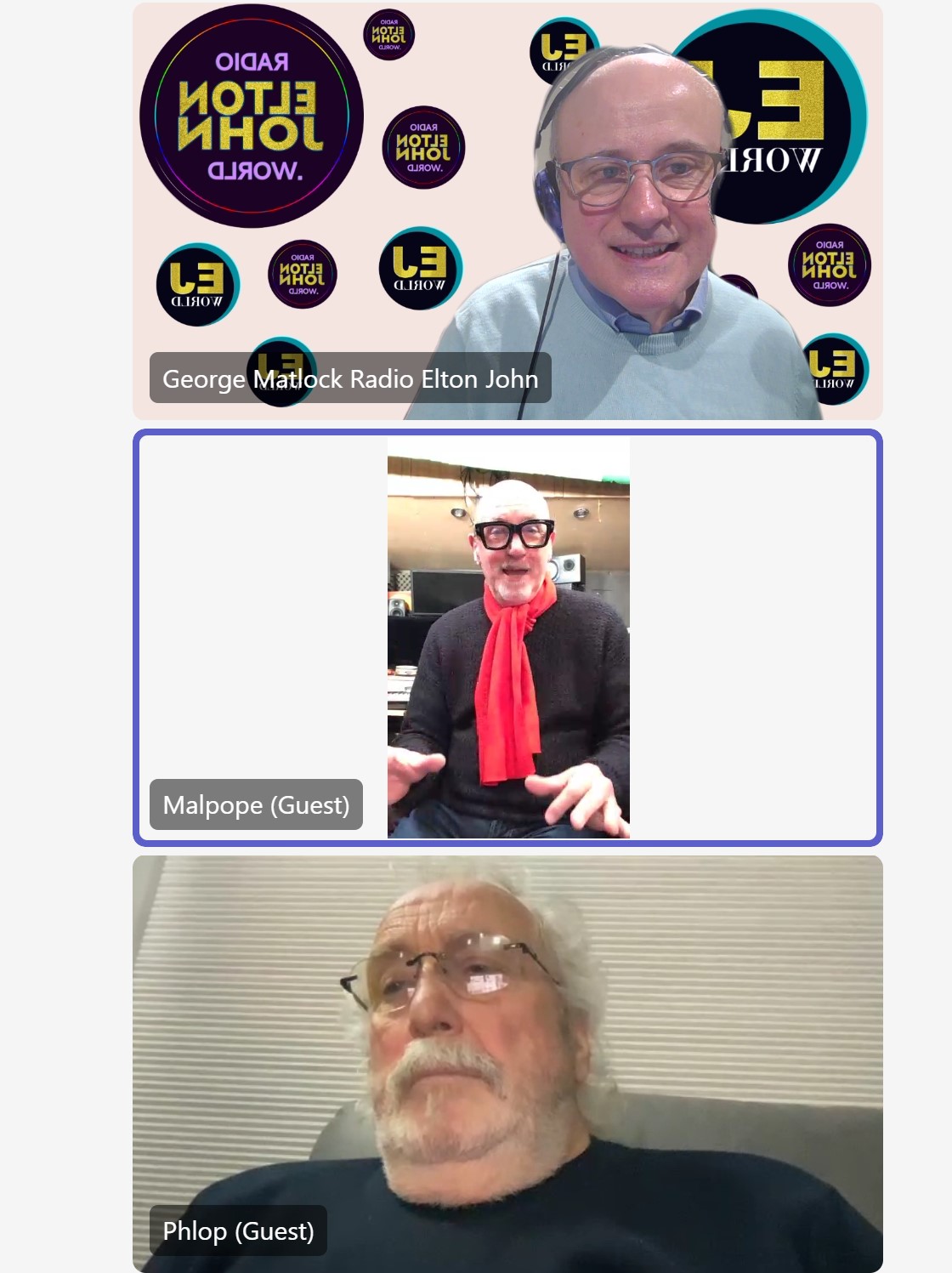Select George Matlock Radio Elton John's video tile
This screenshot has width=952, height=1273.
[507, 211]
